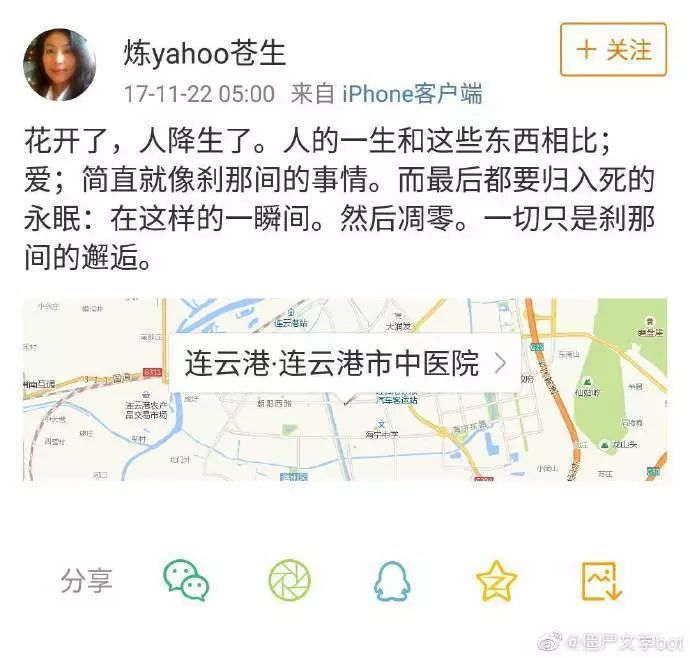Share the post to WeChat
Image resolution: width=690 pixels, height=658 pixels.
(x=187, y=579)
